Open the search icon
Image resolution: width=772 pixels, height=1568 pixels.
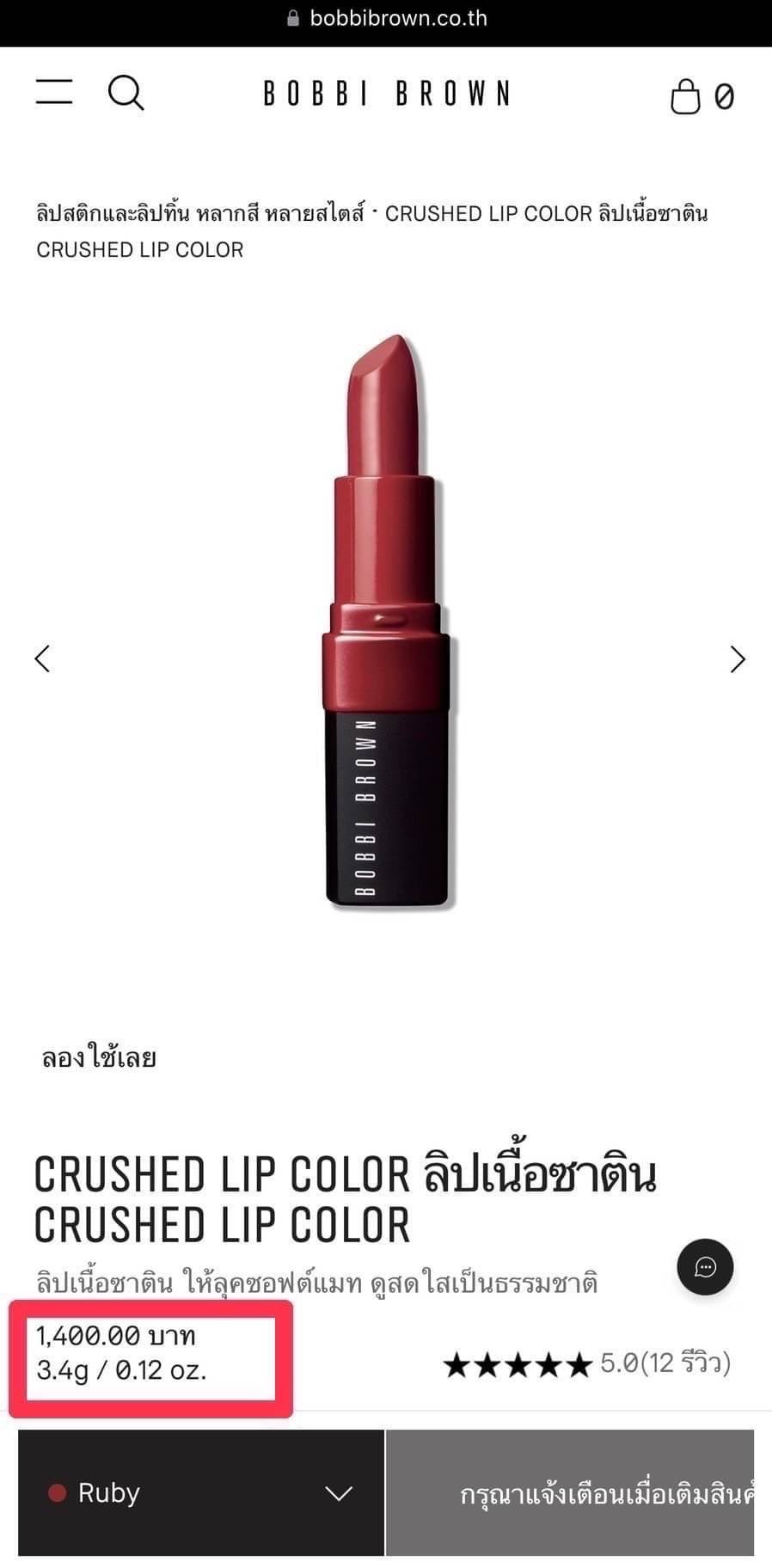pos(126,93)
